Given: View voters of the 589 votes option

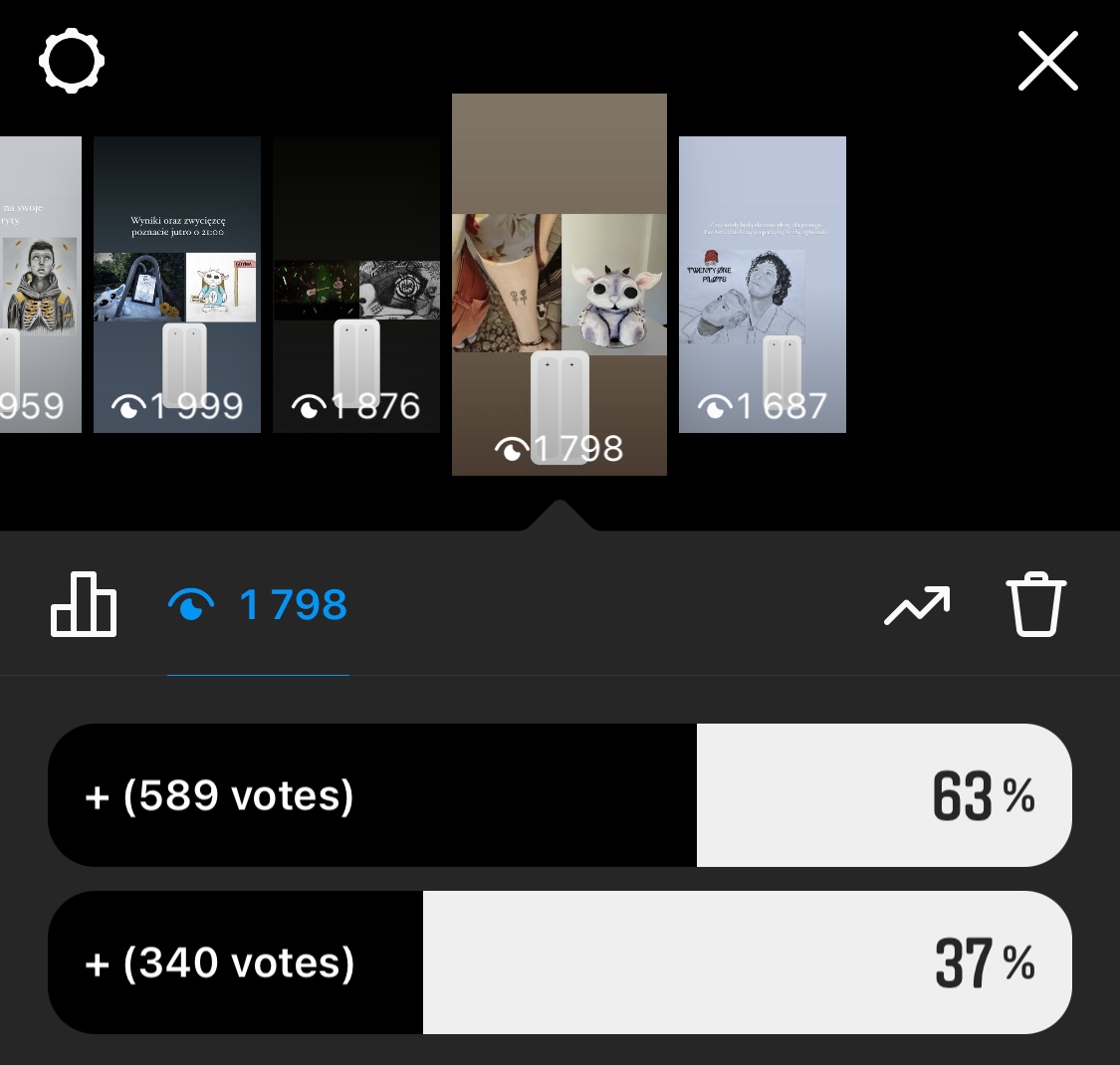Looking at the screenshot, I should pos(560,795).
